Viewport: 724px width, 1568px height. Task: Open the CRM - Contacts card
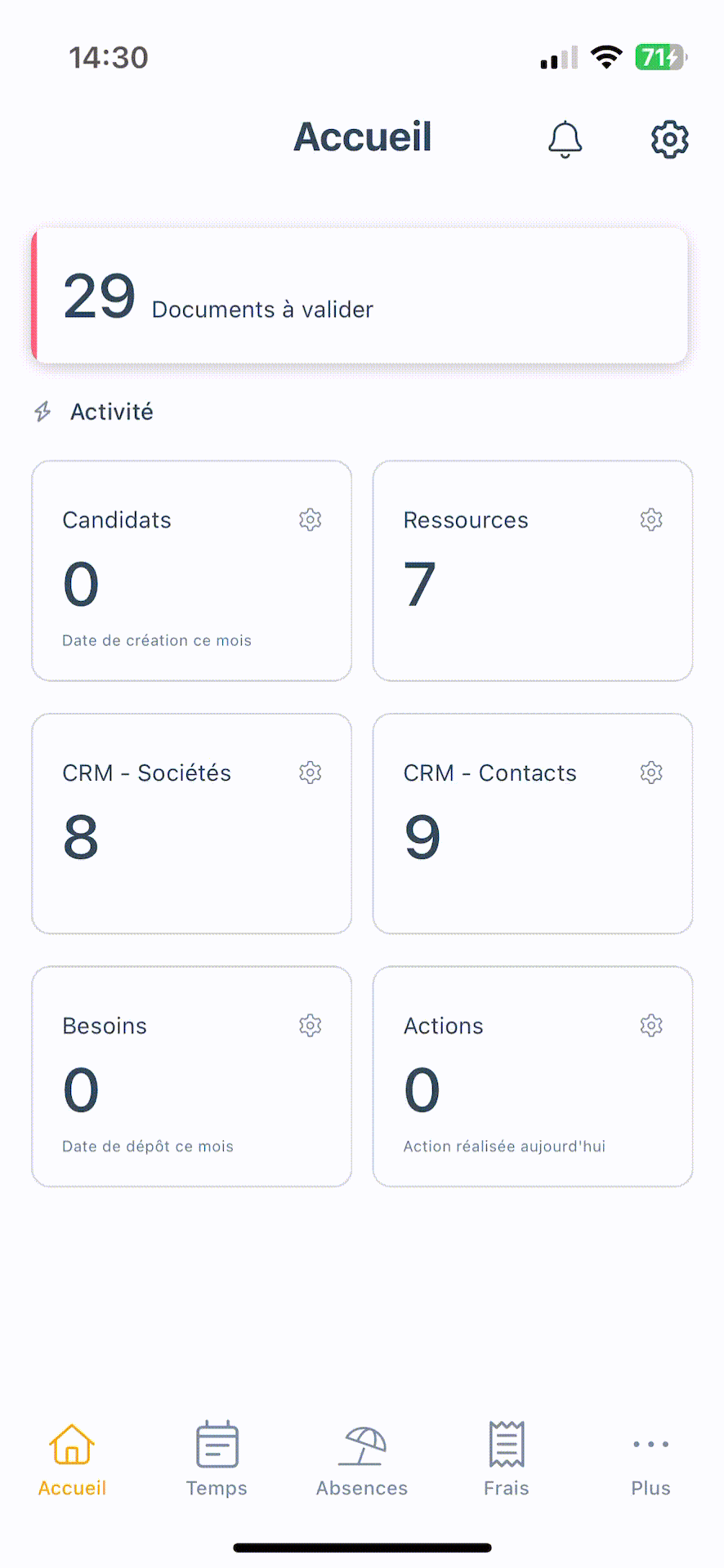533,823
